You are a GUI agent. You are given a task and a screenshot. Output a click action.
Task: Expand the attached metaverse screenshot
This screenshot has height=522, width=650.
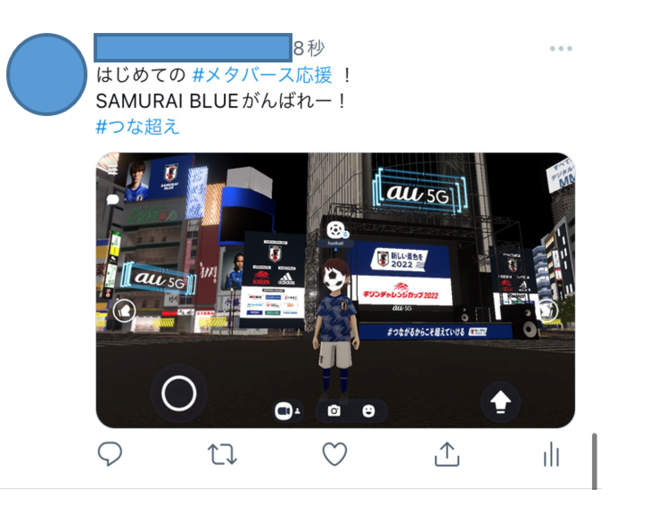[335, 290]
